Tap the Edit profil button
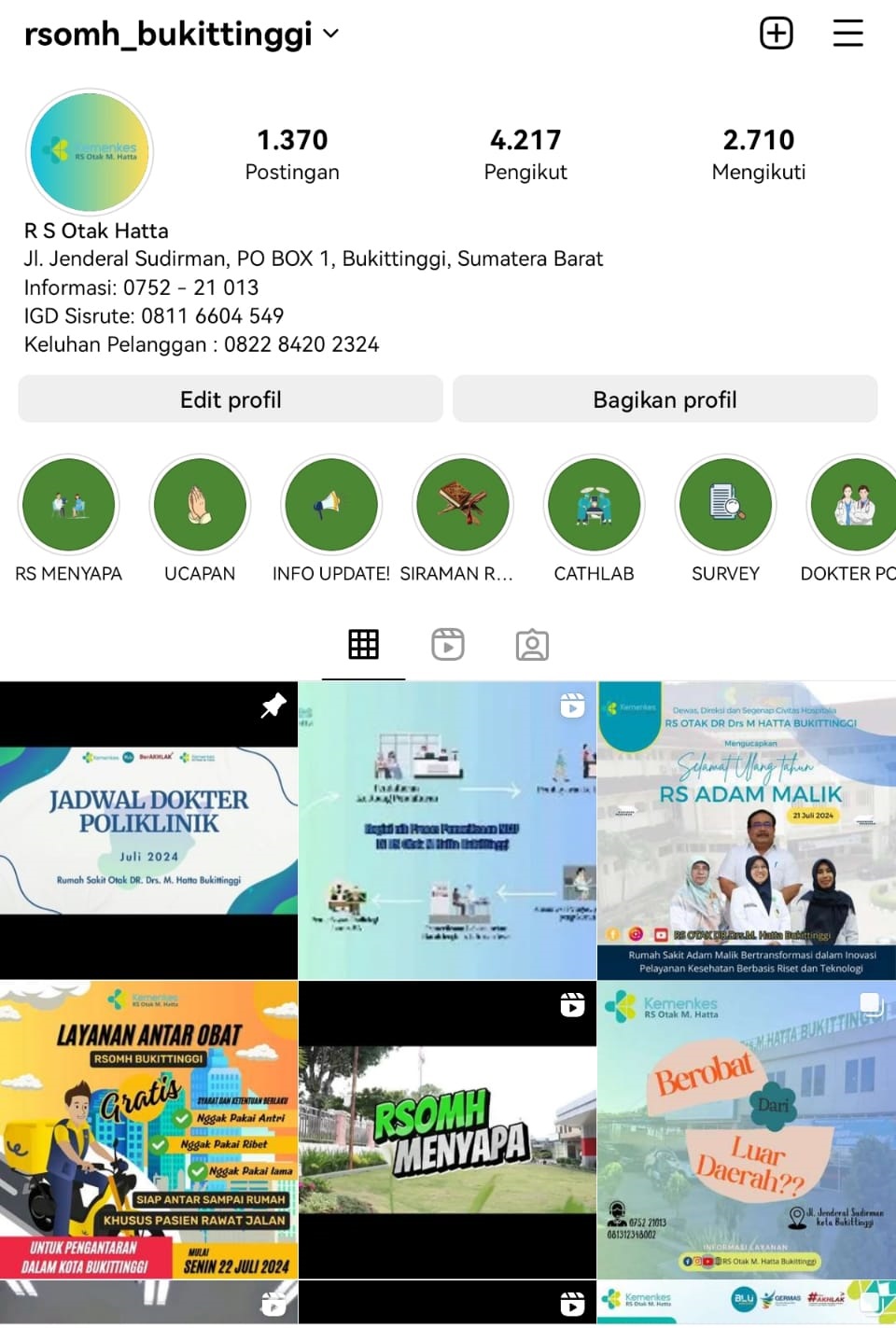Screen dimensions: 896x1328 [x=231, y=399]
